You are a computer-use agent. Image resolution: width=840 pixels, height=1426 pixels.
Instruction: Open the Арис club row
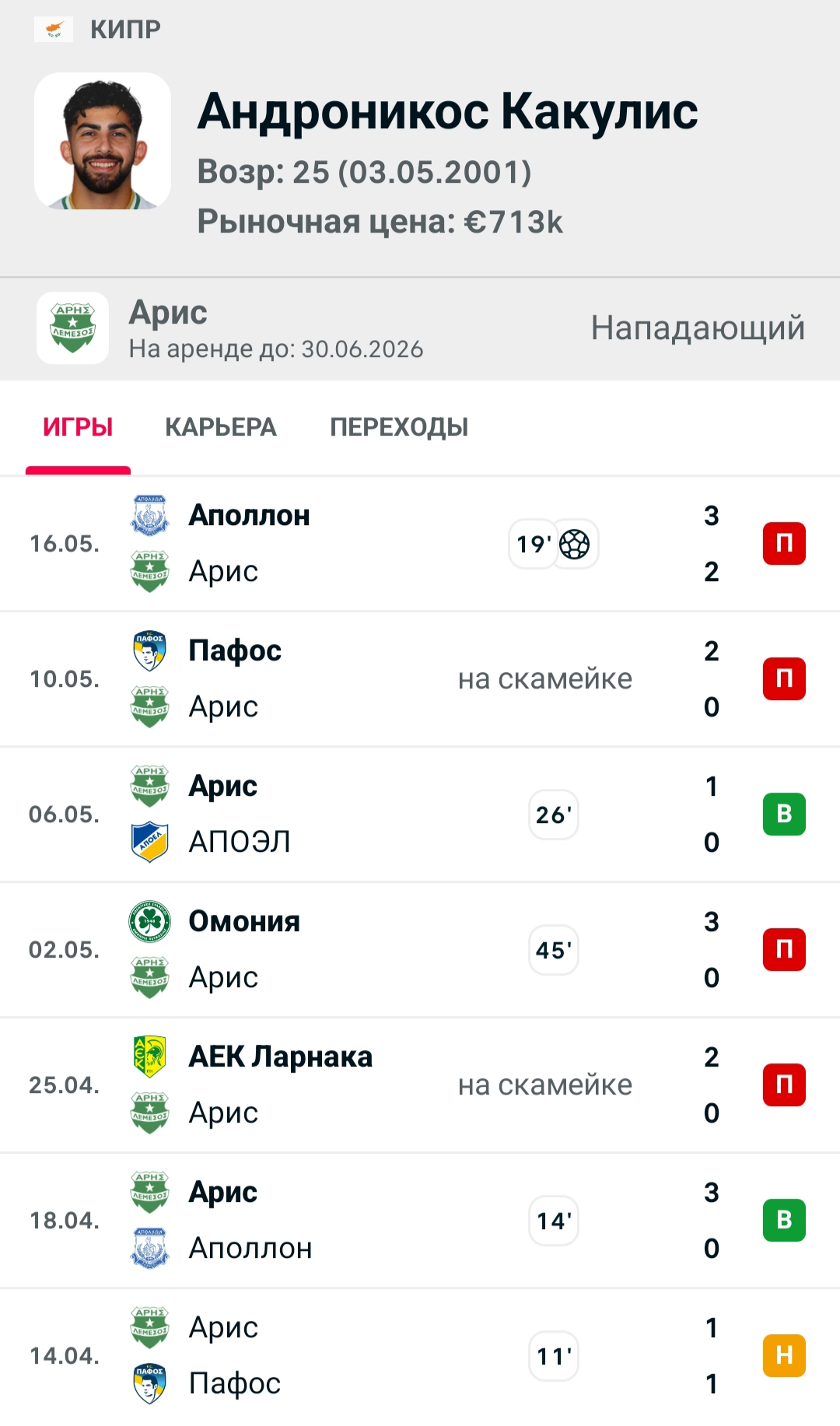(420, 328)
